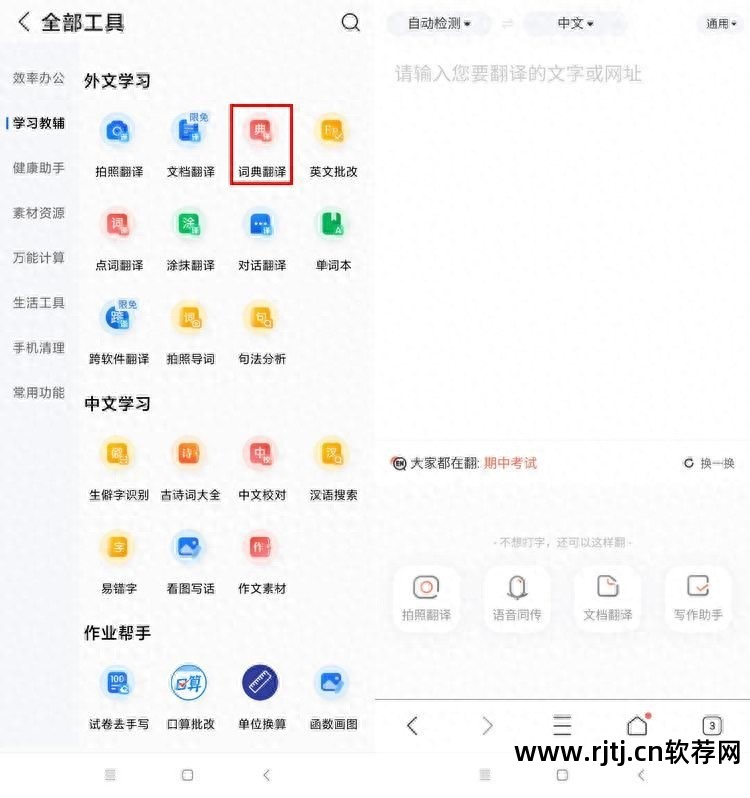This screenshot has height=798, width=750.
Task: Go back from 全部工具 page
Action: (24, 22)
